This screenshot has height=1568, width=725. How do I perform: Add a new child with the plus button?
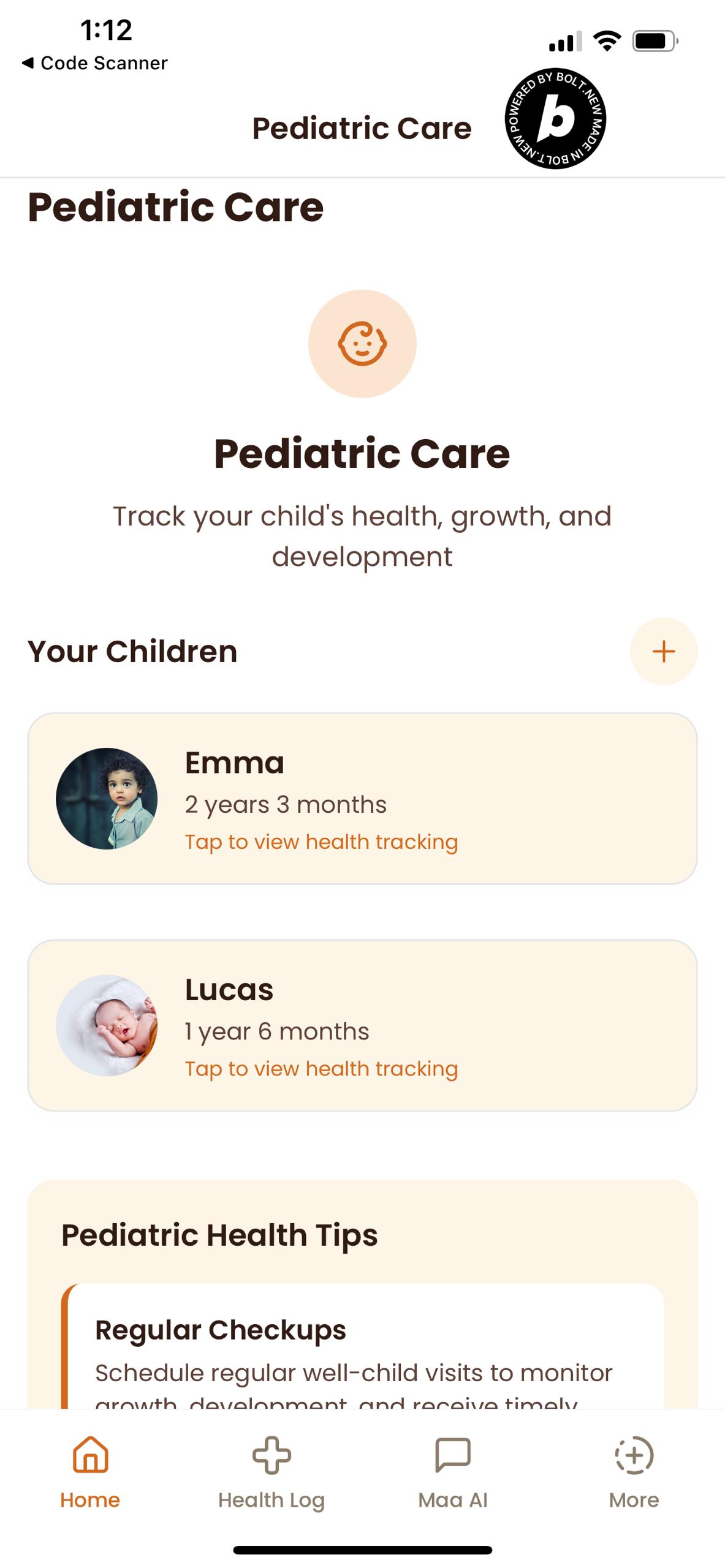pos(663,651)
